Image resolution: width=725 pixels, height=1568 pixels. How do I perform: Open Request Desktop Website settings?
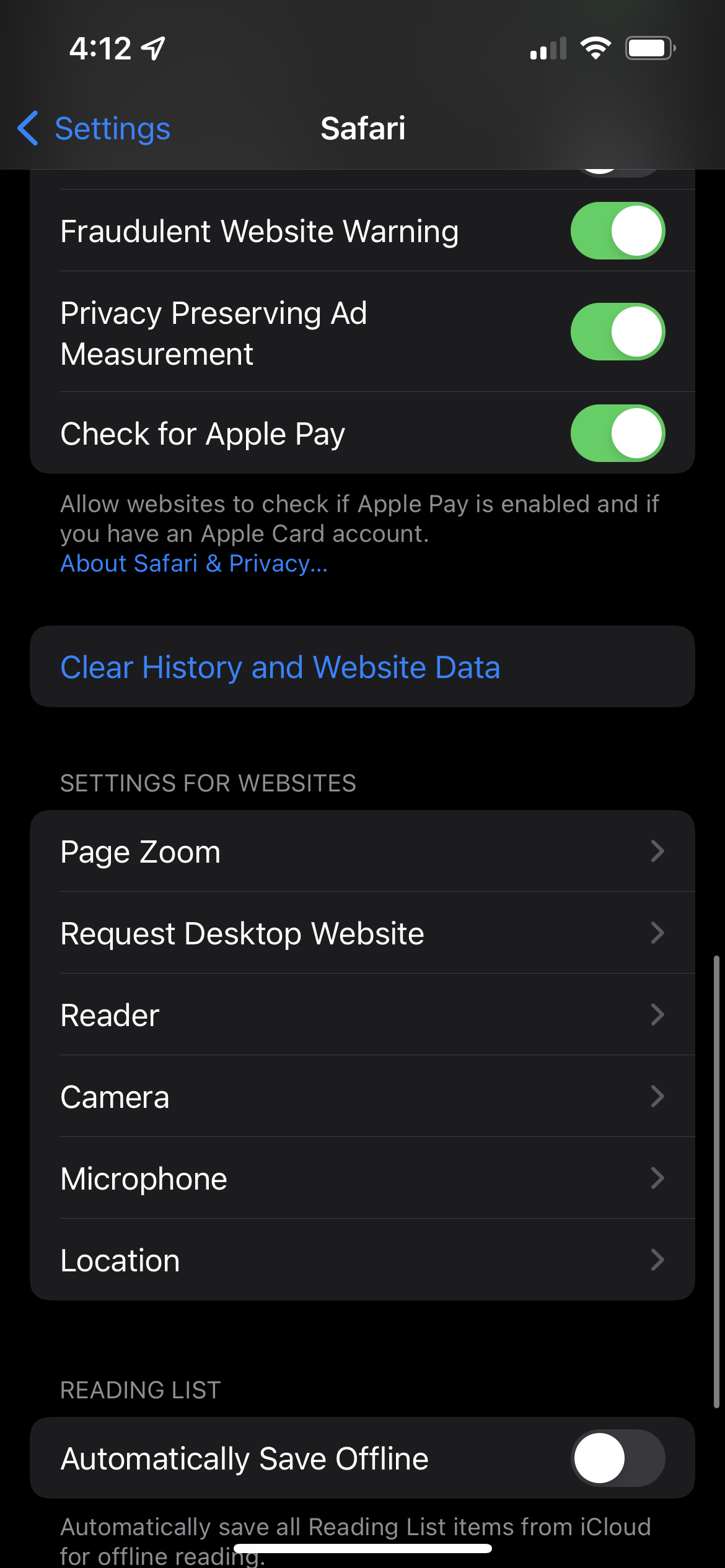(x=362, y=933)
